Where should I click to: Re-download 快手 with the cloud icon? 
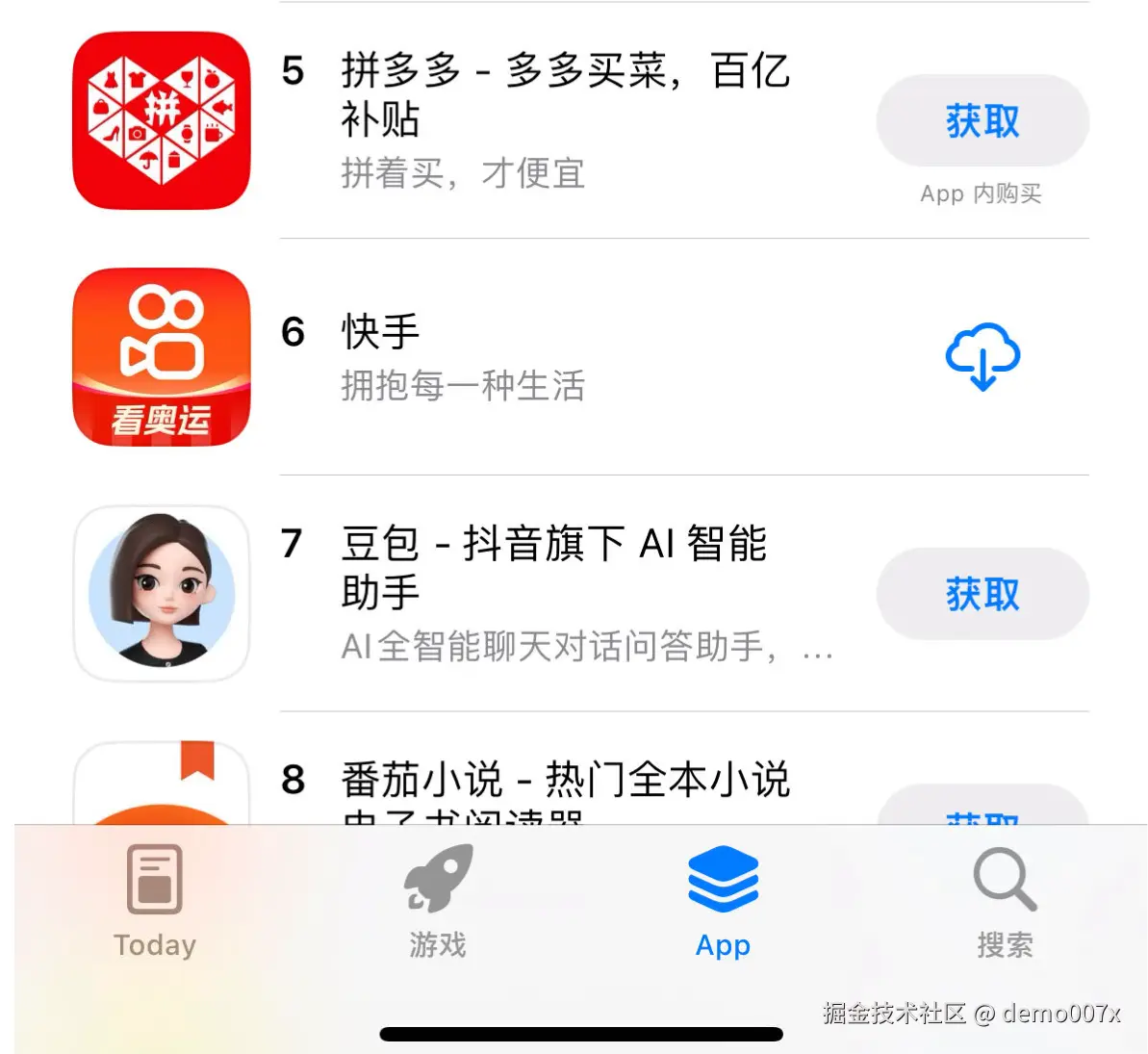tap(982, 356)
